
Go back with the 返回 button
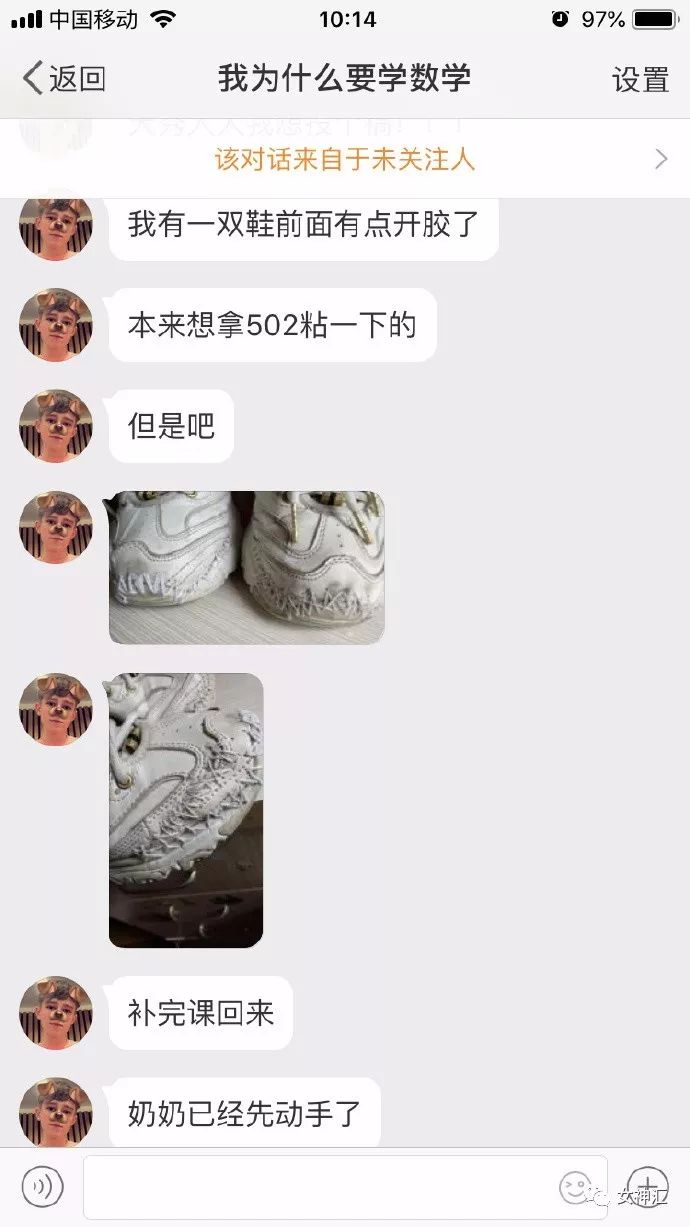click(x=64, y=79)
